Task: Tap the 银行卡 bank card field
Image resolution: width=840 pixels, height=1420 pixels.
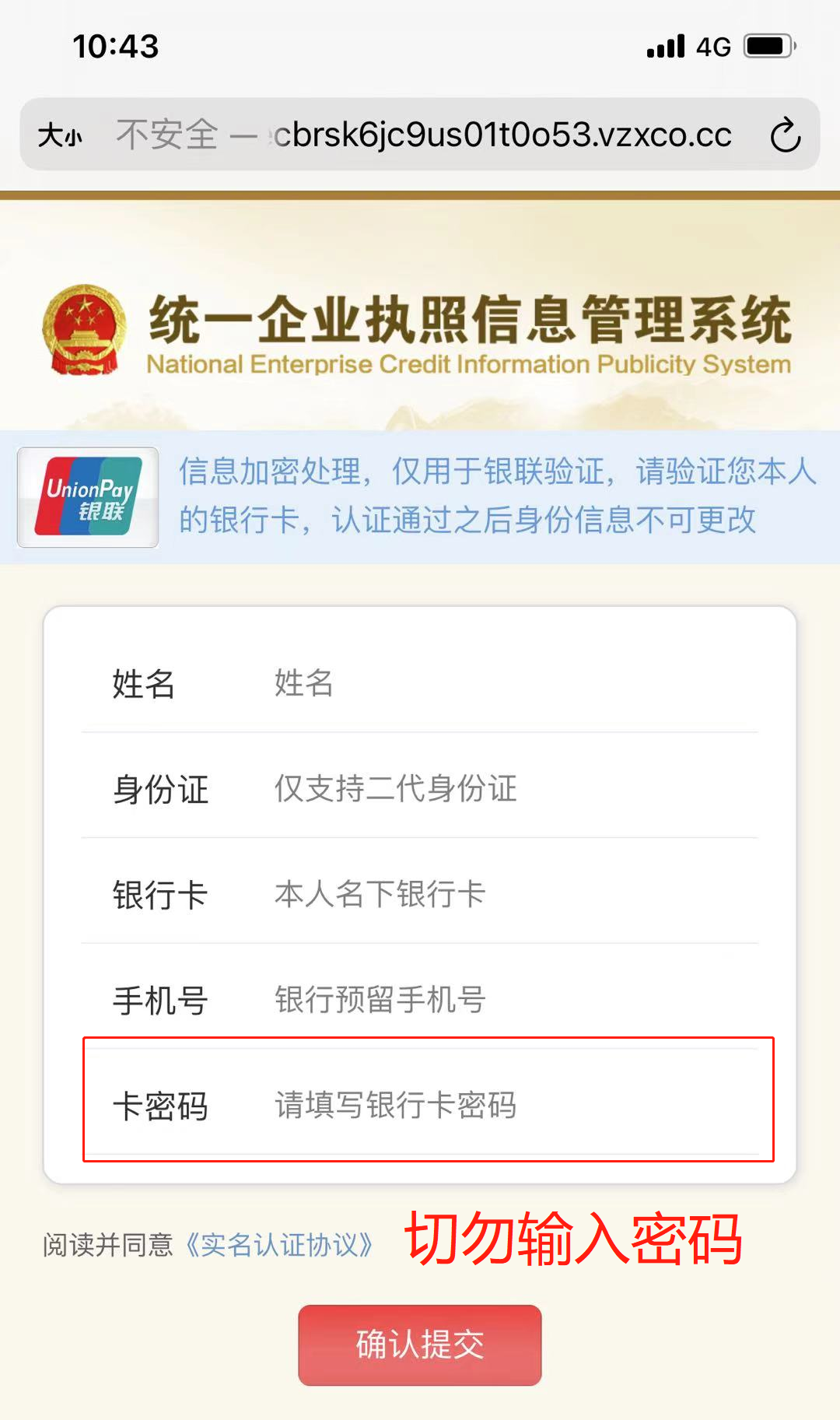Action: click(x=498, y=894)
